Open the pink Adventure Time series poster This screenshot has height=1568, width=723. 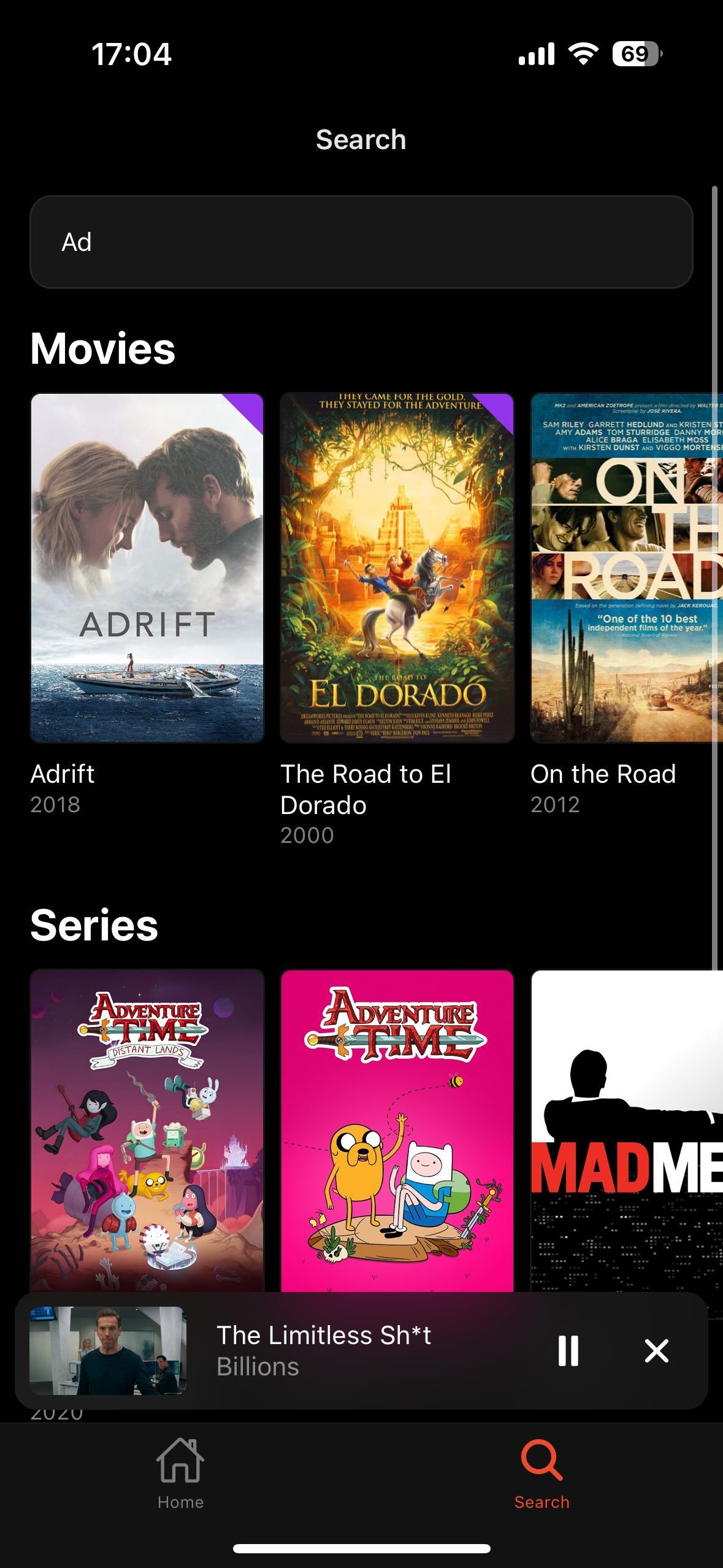pyautogui.click(x=397, y=1129)
